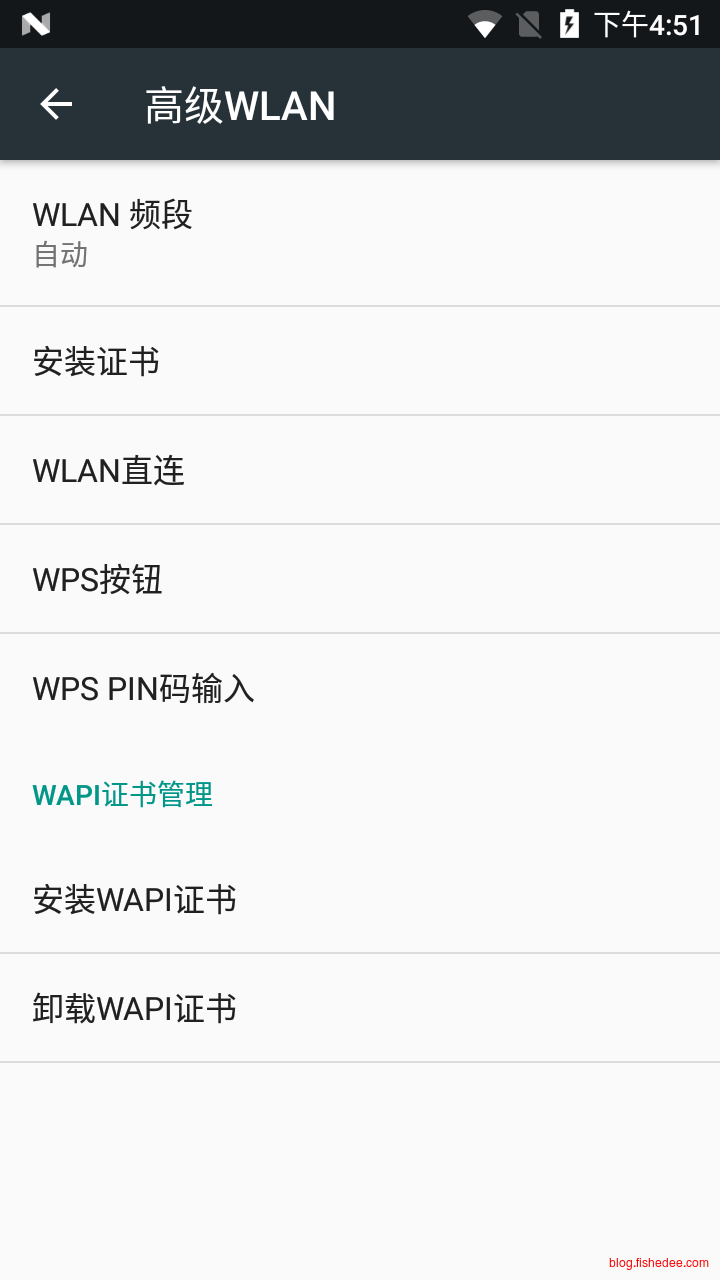Open 安装证书
This screenshot has height=1280, width=720.
click(x=360, y=361)
